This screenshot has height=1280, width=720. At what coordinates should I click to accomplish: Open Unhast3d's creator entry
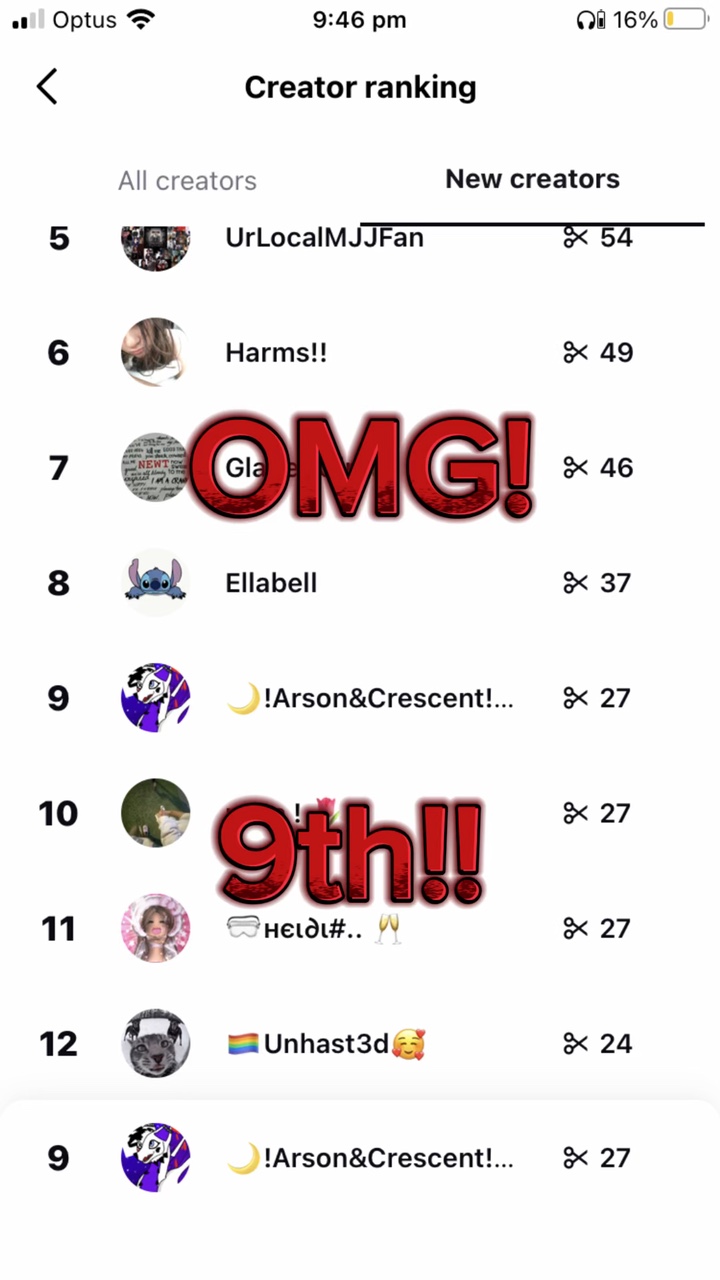tap(325, 1044)
